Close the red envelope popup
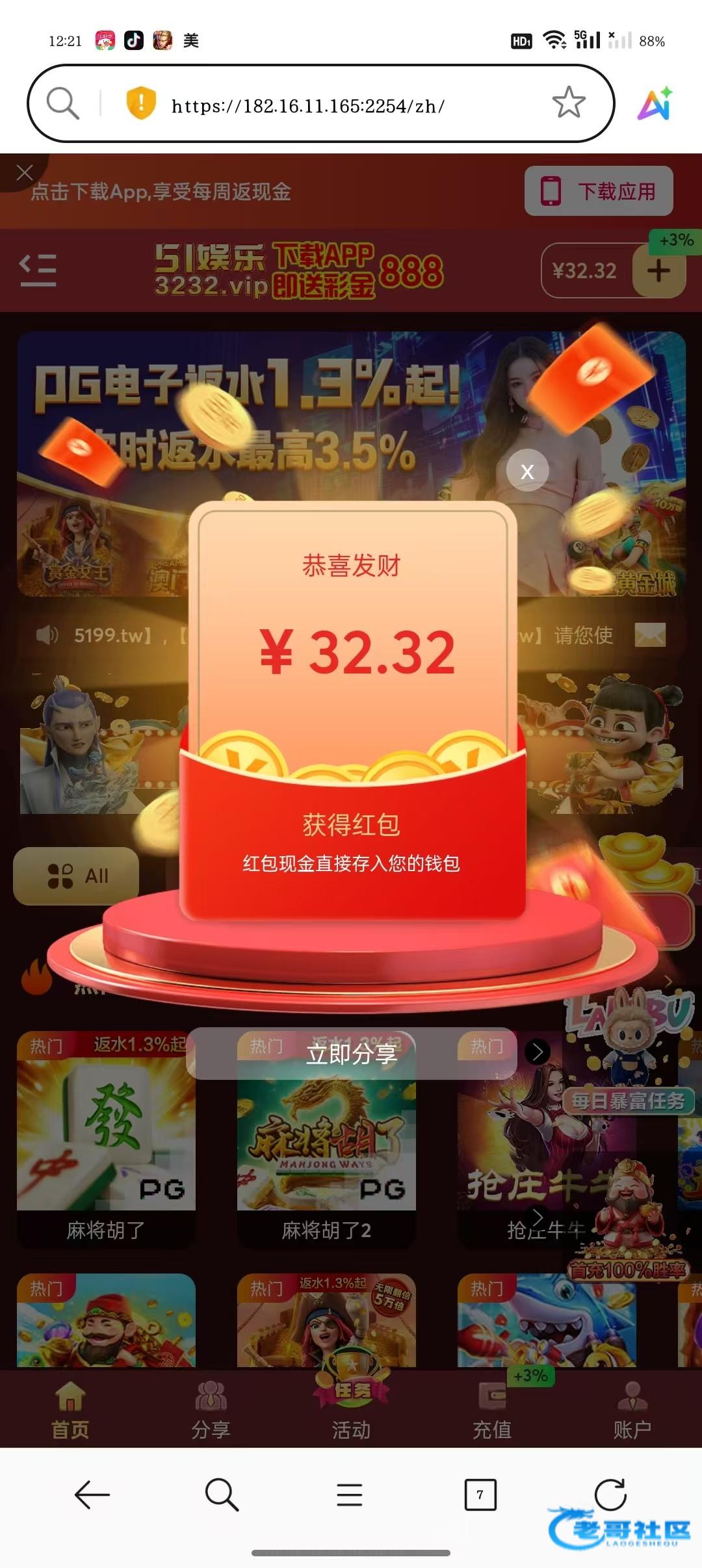 click(527, 471)
